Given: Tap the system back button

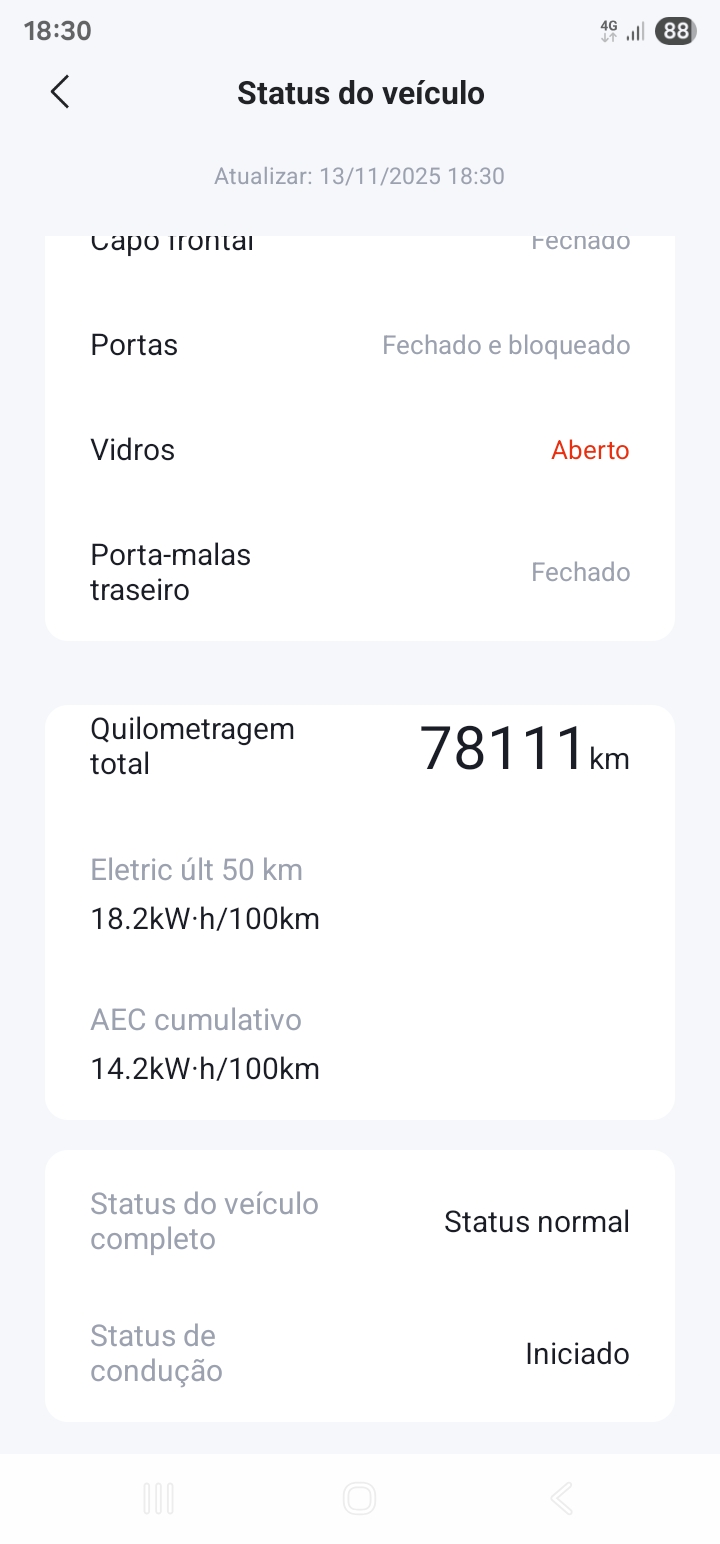Looking at the screenshot, I should (x=561, y=1498).
